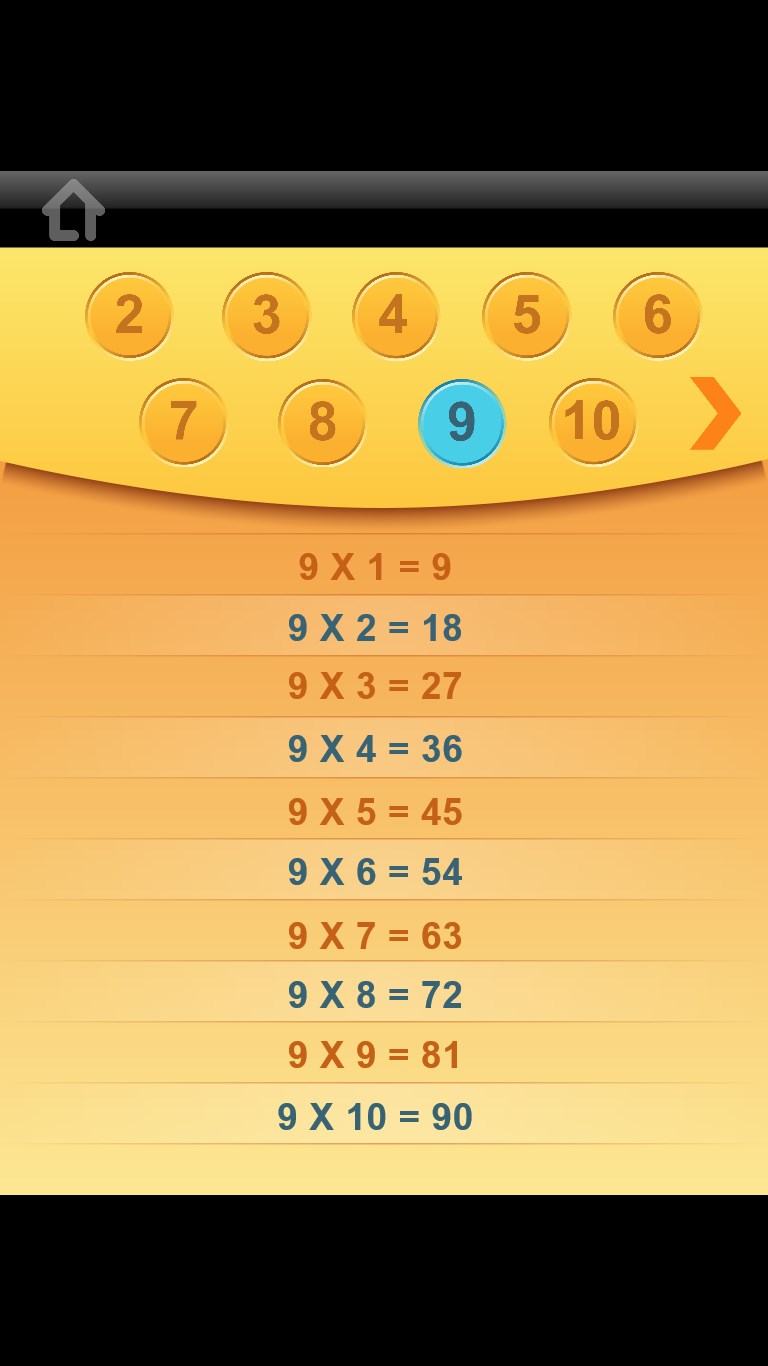Pick the number 7 button
This screenshot has width=768, height=1366.
(x=183, y=421)
